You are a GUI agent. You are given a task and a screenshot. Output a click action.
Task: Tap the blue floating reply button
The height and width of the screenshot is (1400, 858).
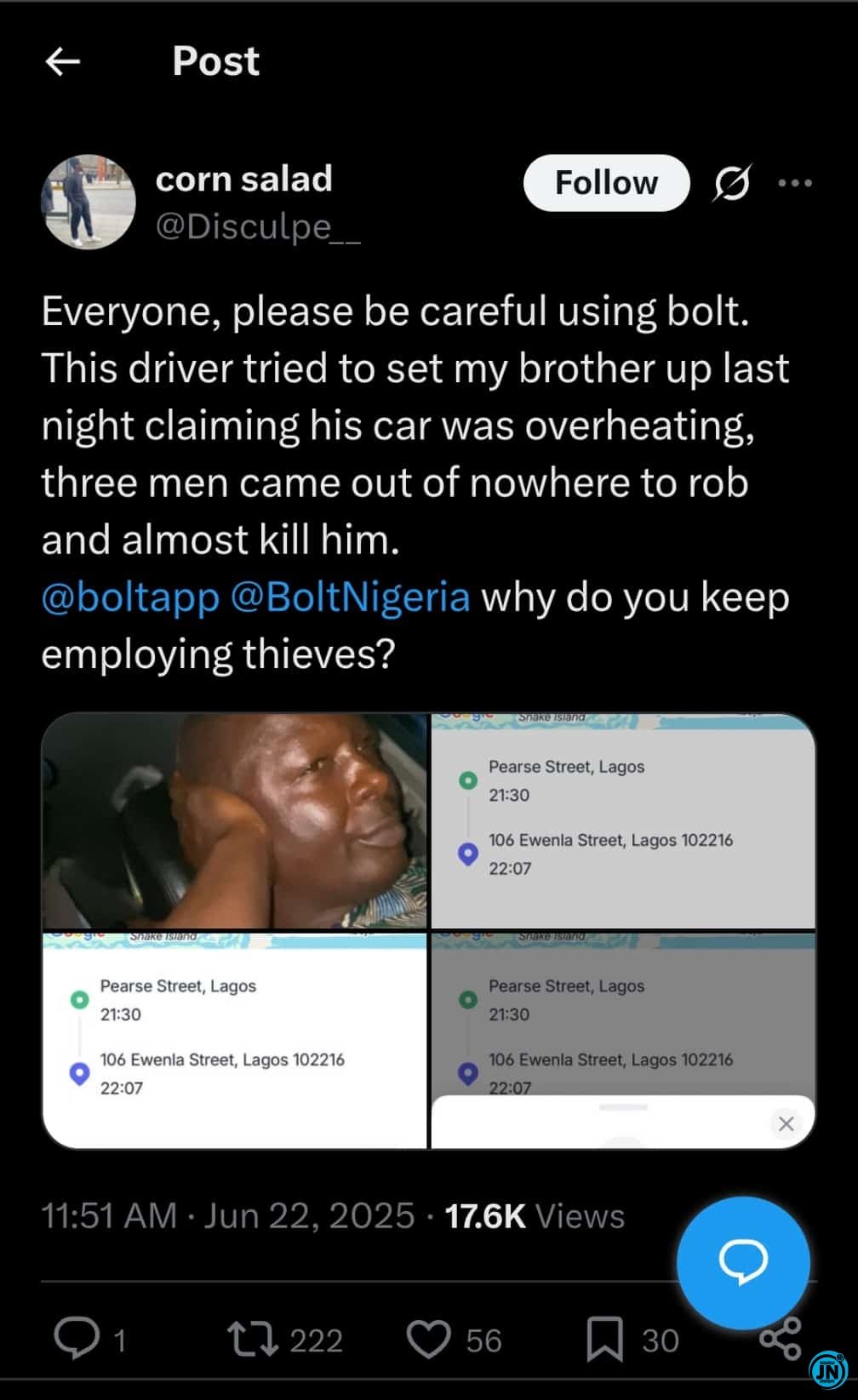(x=743, y=1262)
